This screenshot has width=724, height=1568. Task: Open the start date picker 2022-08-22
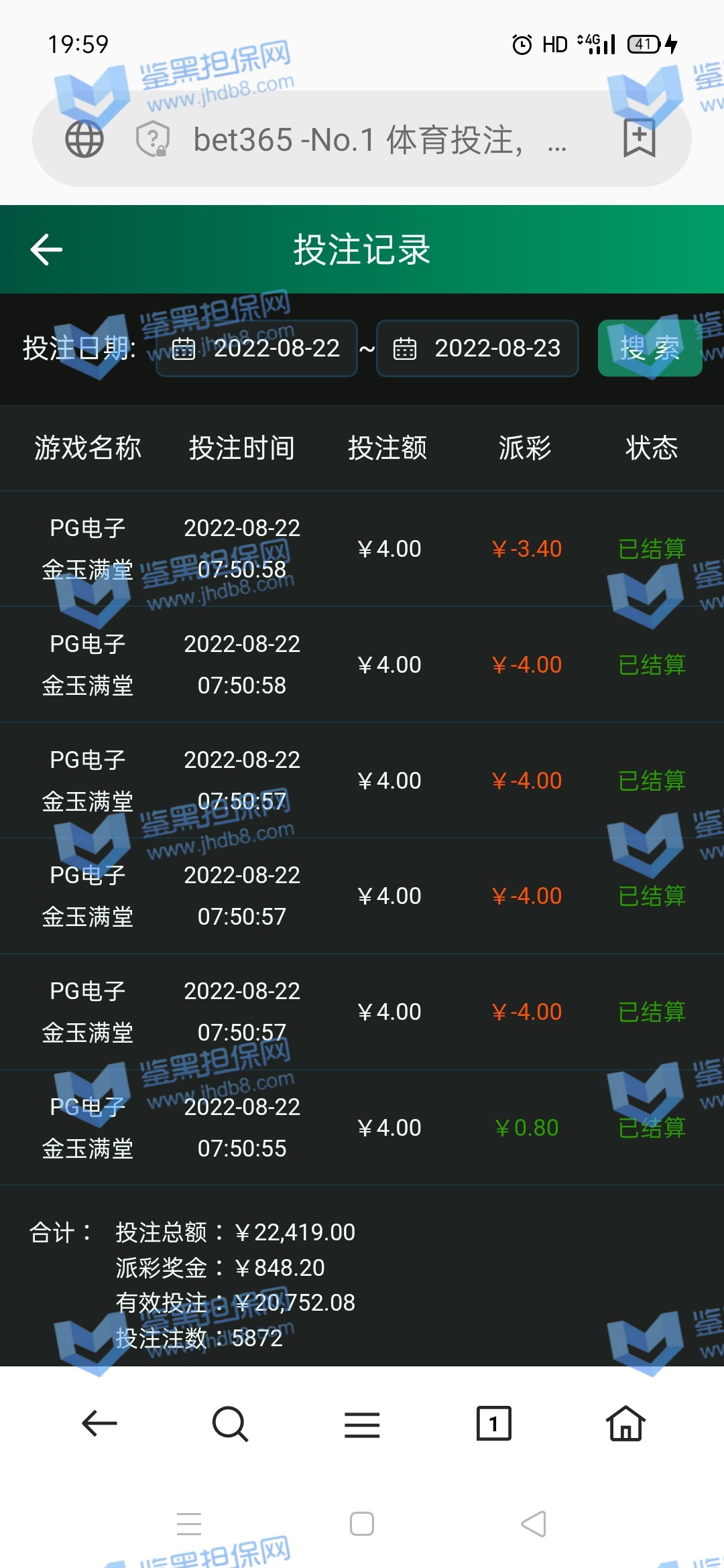click(x=257, y=348)
